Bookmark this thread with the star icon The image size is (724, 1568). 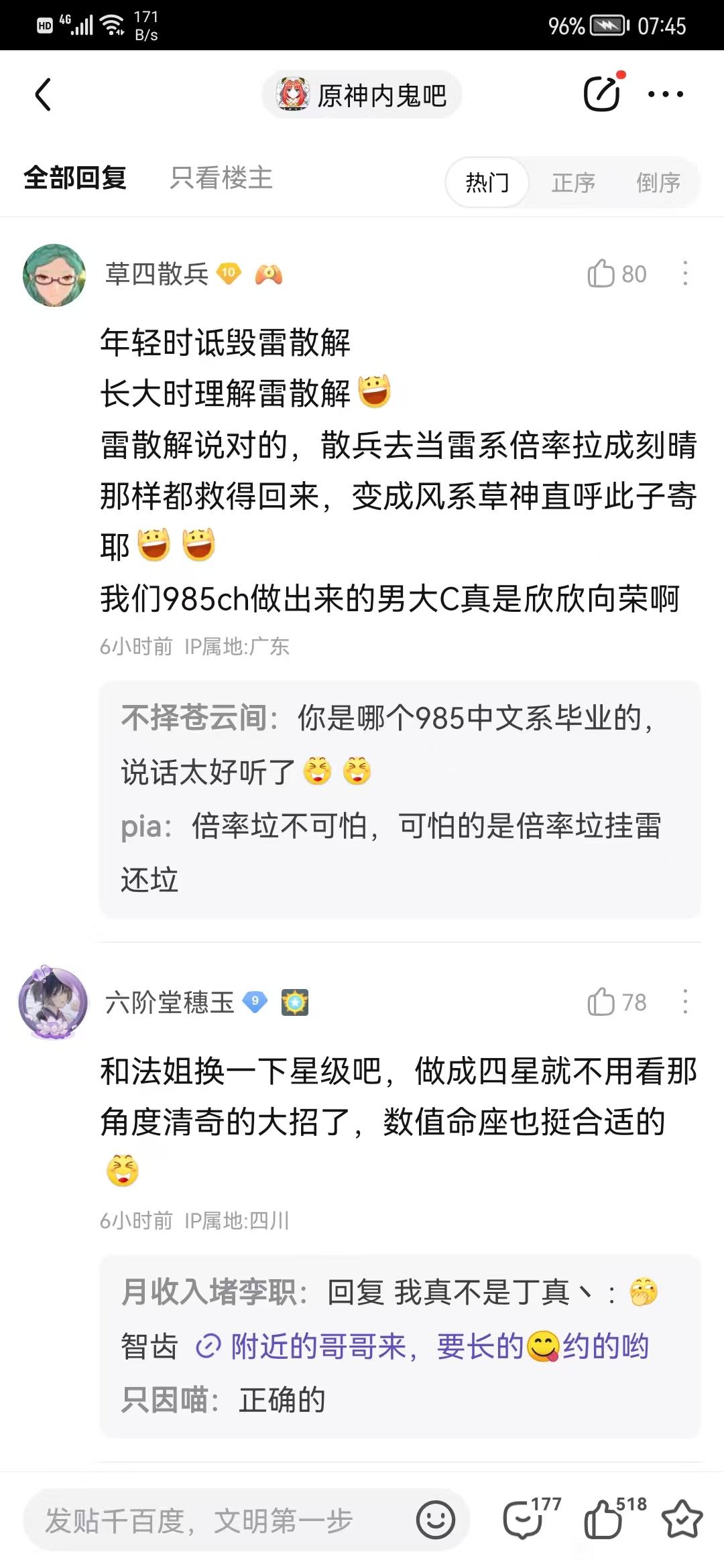click(x=682, y=1520)
